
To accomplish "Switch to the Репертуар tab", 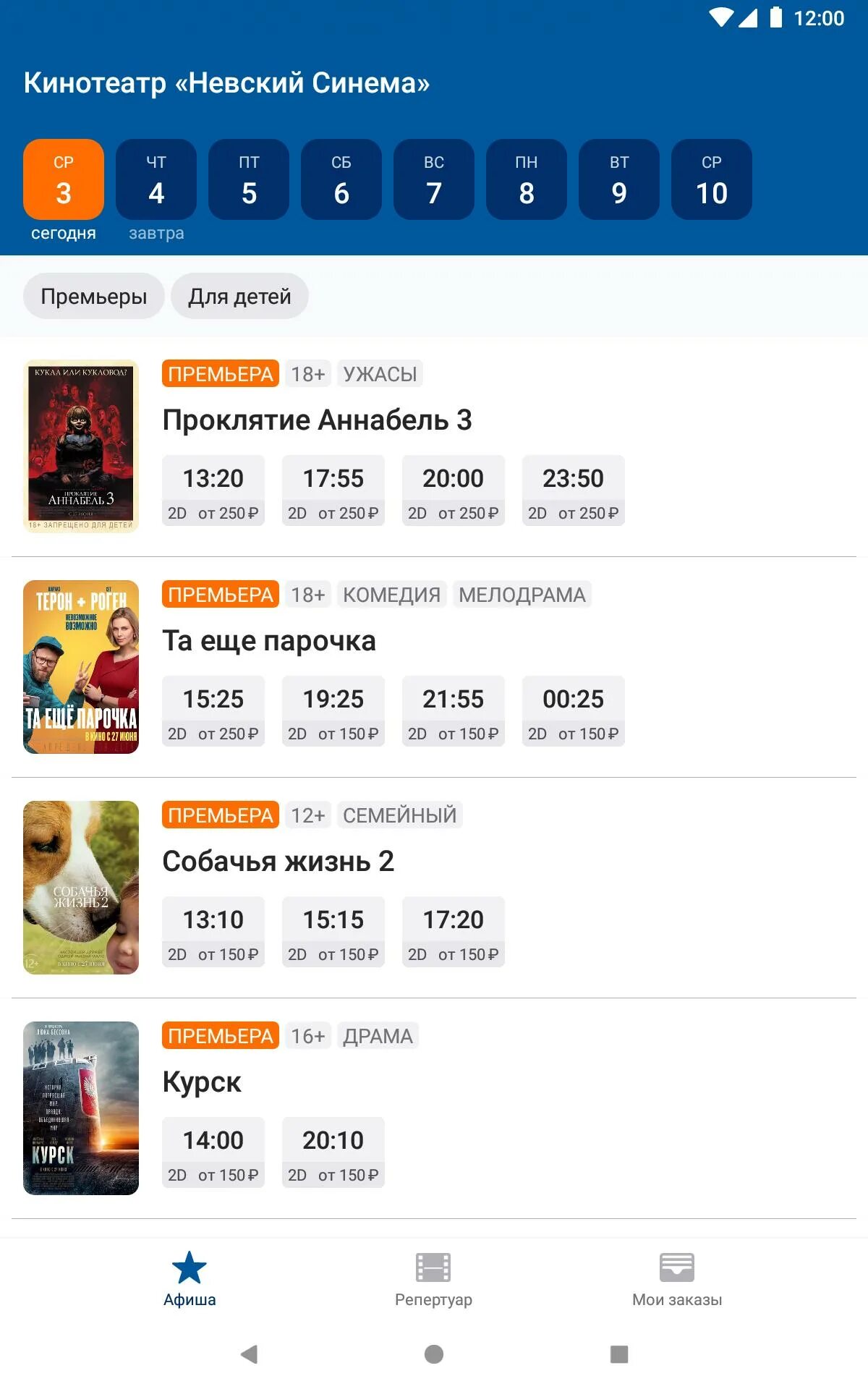I will click(433, 1279).
